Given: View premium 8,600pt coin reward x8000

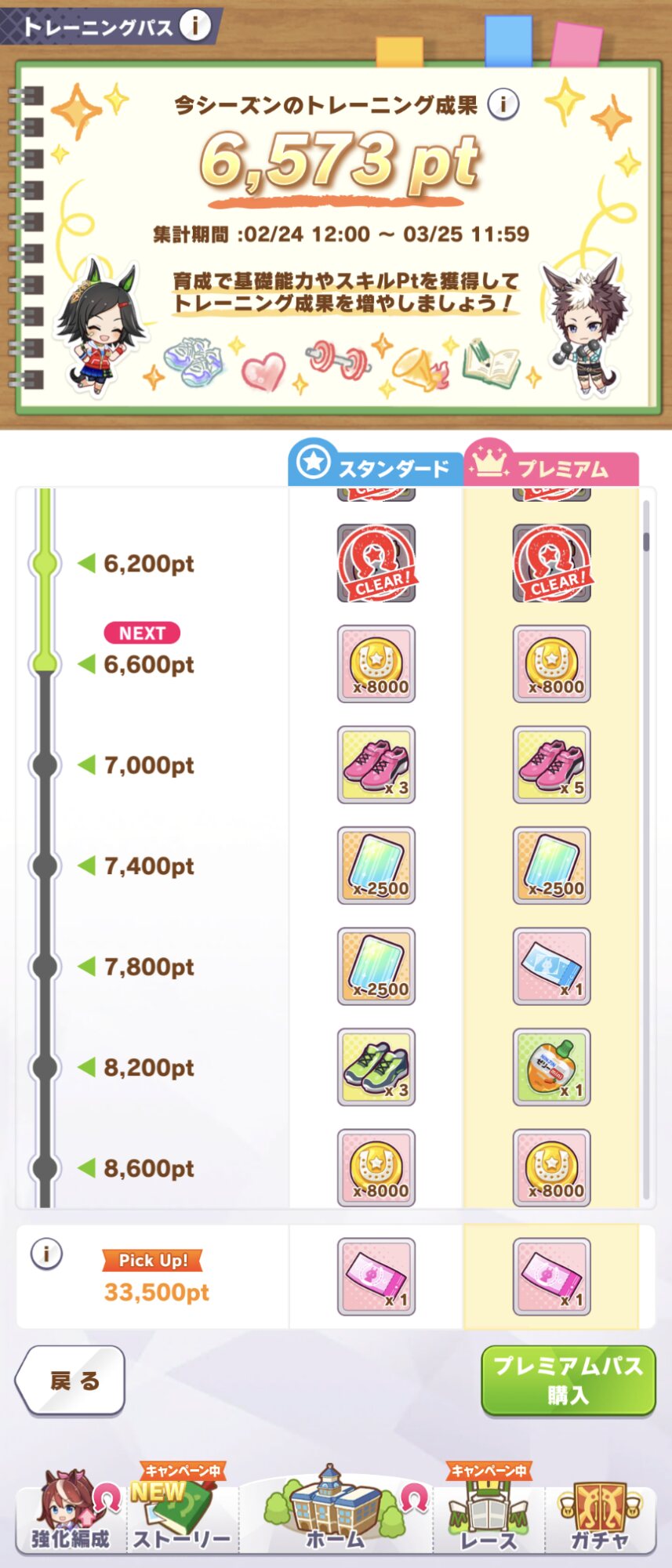Looking at the screenshot, I should [552, 1168].
